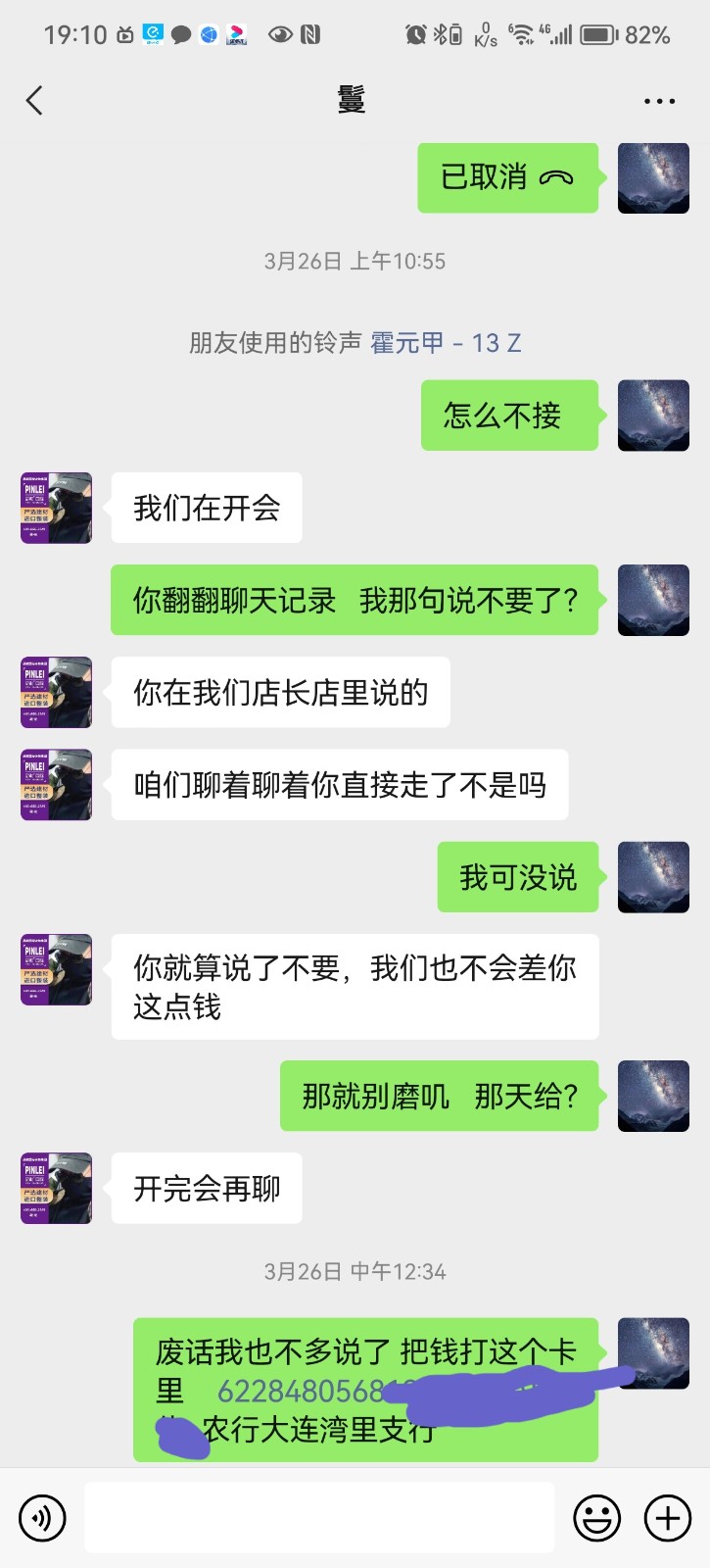Open my avatar beside 我可没说
The width and height of the screenshot is (710, 1568).
653,877
